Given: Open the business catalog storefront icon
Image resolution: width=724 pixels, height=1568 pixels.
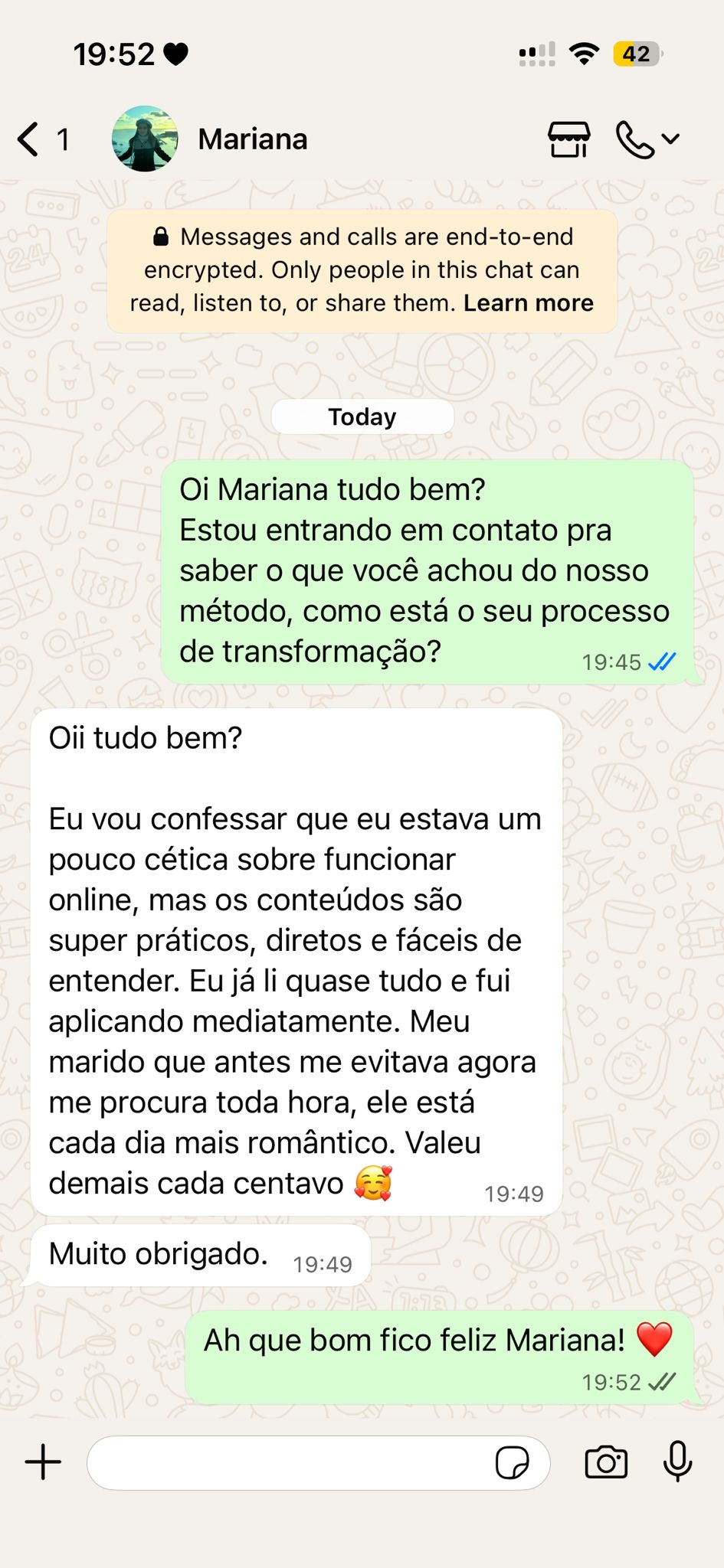Looking at the screenshot, I should click(x=568, y=139).
